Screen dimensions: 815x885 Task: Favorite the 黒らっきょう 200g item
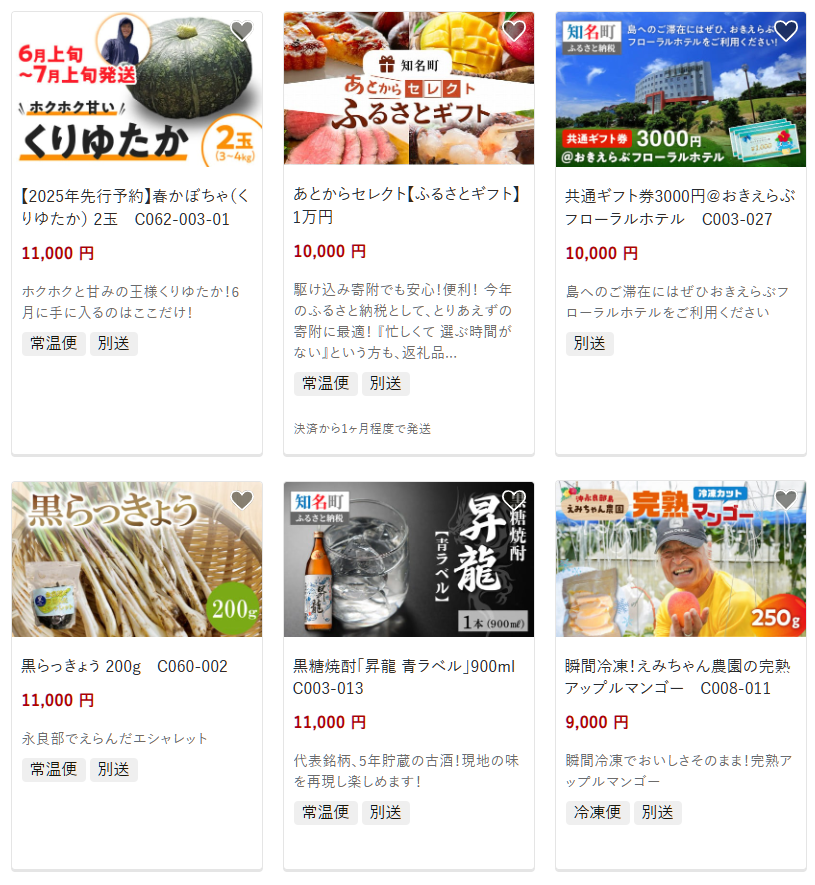[x=242, y=500]
